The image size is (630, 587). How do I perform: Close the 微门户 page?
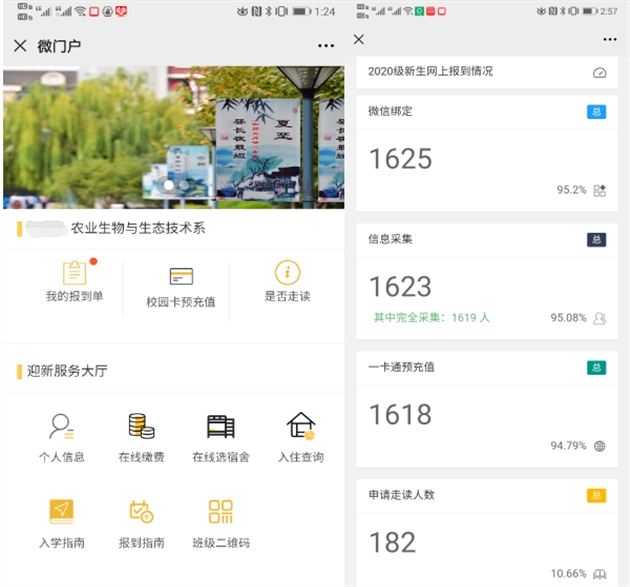20,46
